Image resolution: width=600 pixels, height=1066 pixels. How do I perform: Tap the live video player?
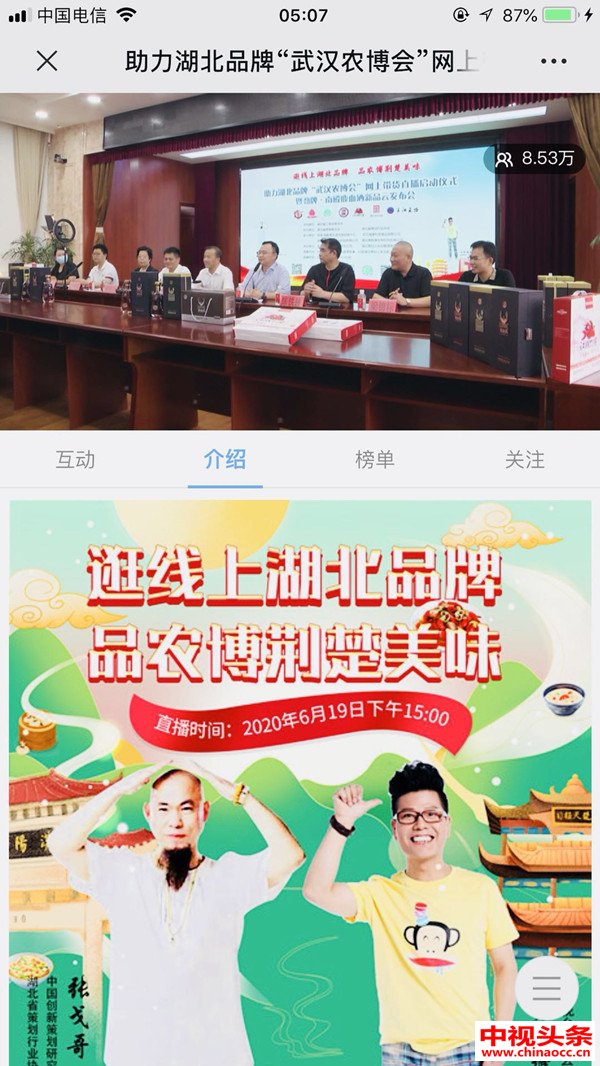pyautogui.click(x=300, y=262)
